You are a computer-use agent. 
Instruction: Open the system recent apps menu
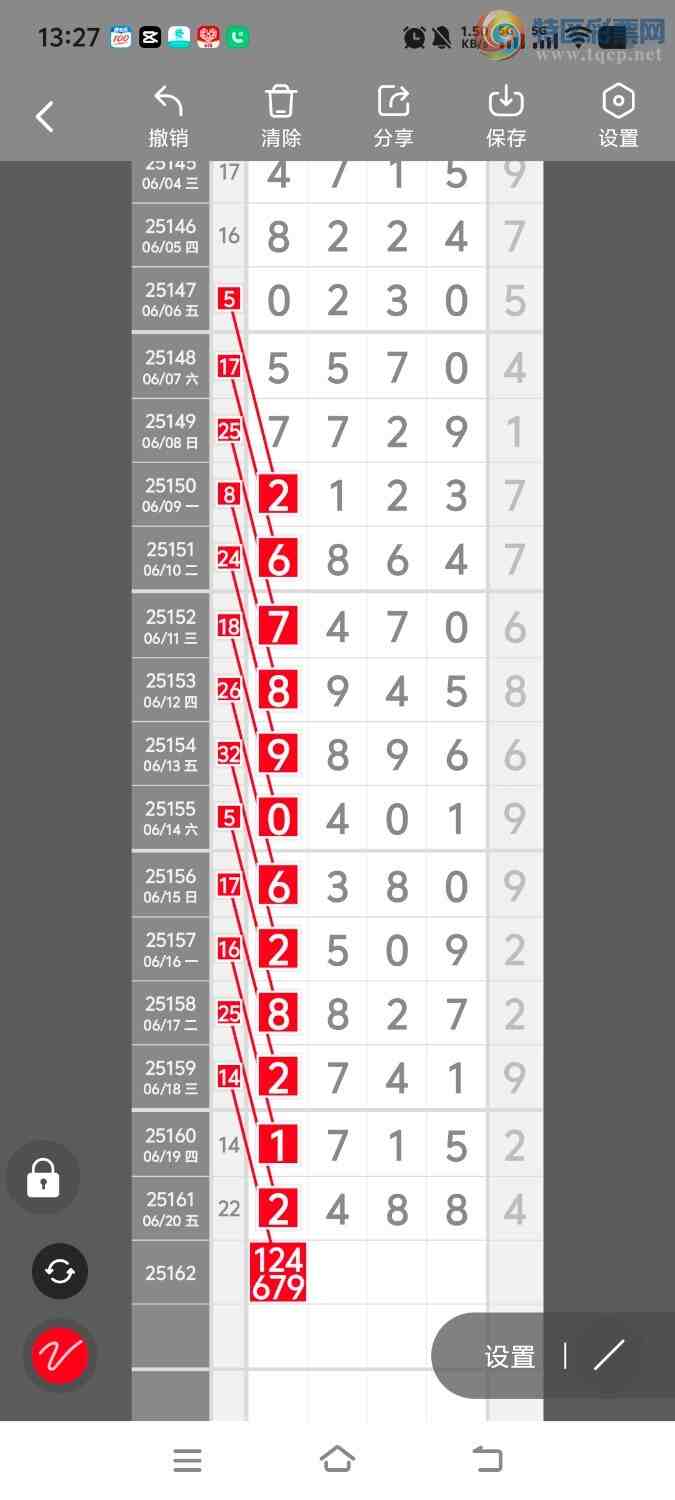pyautogui.click(x=187, y=1460)
